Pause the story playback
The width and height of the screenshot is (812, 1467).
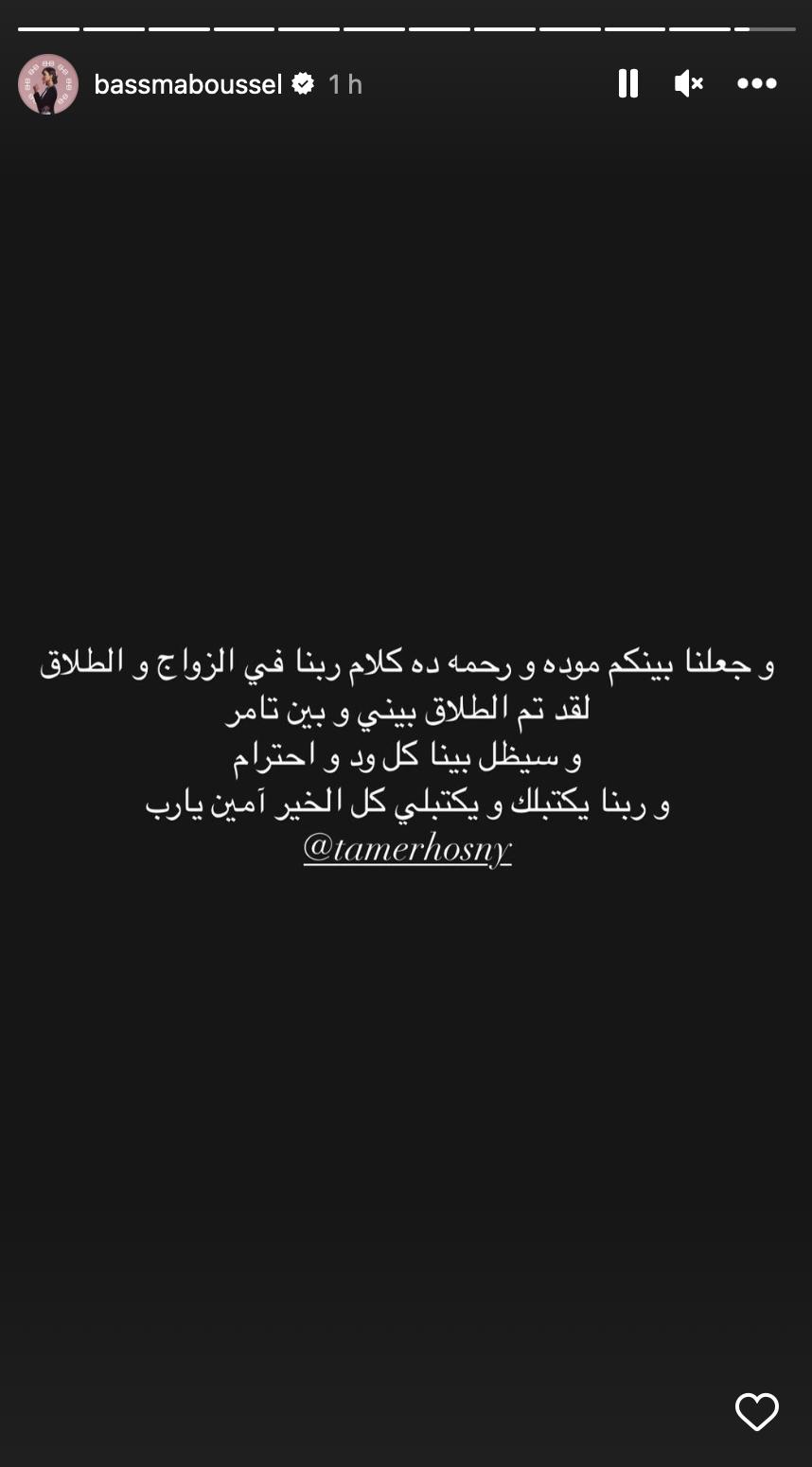[628, 83]
